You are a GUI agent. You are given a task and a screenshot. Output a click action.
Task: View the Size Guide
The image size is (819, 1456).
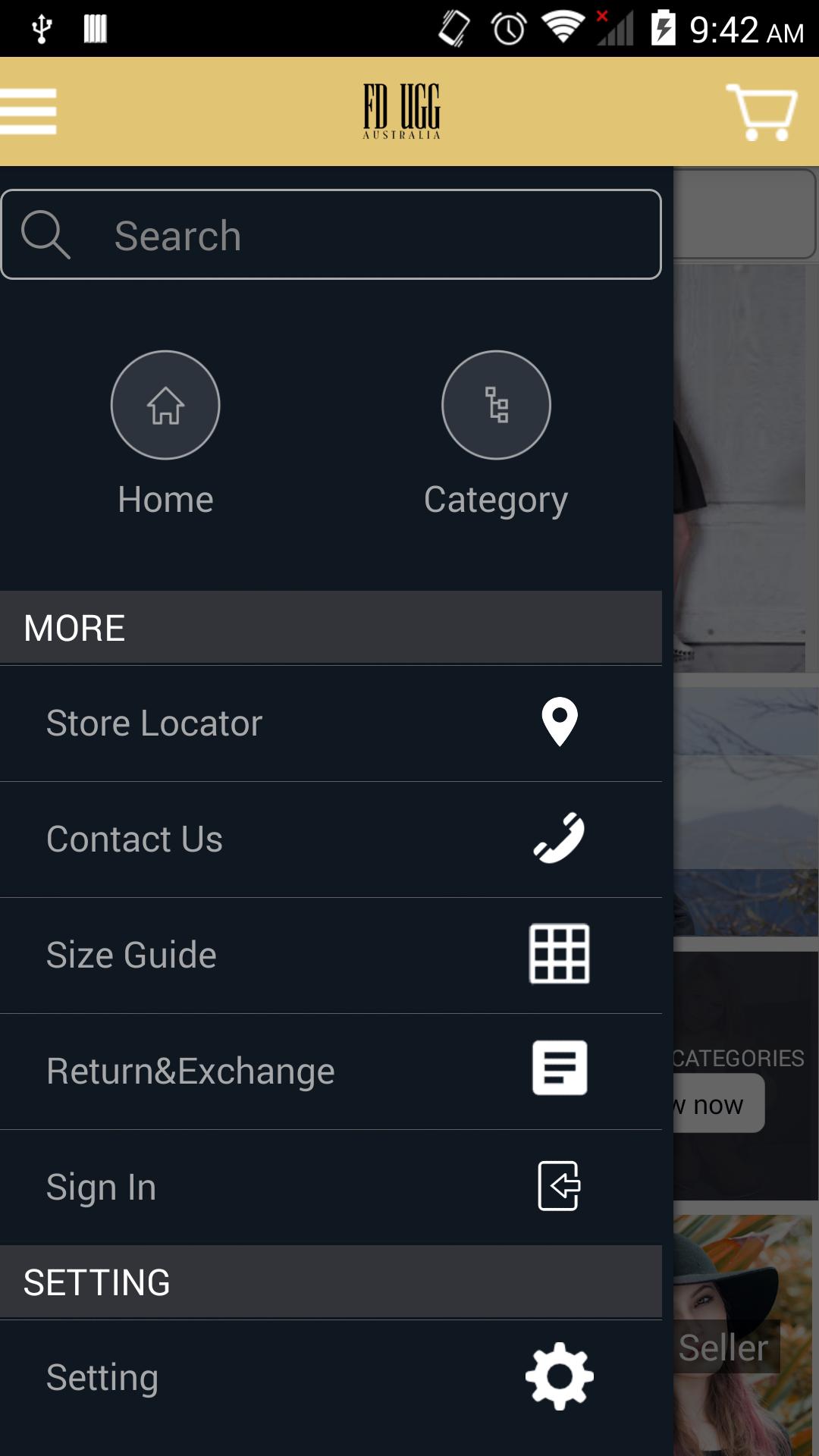point(331,955)
